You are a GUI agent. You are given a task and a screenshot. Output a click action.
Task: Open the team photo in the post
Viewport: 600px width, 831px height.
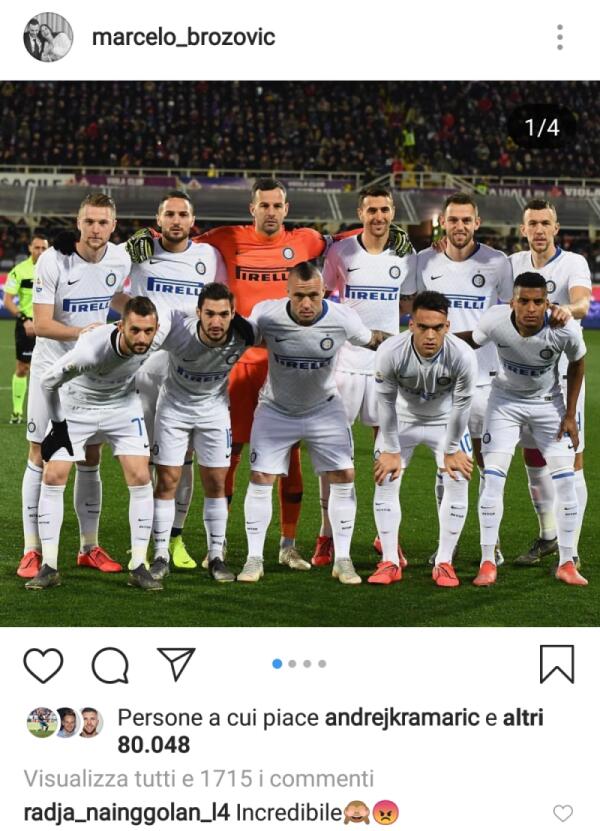tap(300, 353)
